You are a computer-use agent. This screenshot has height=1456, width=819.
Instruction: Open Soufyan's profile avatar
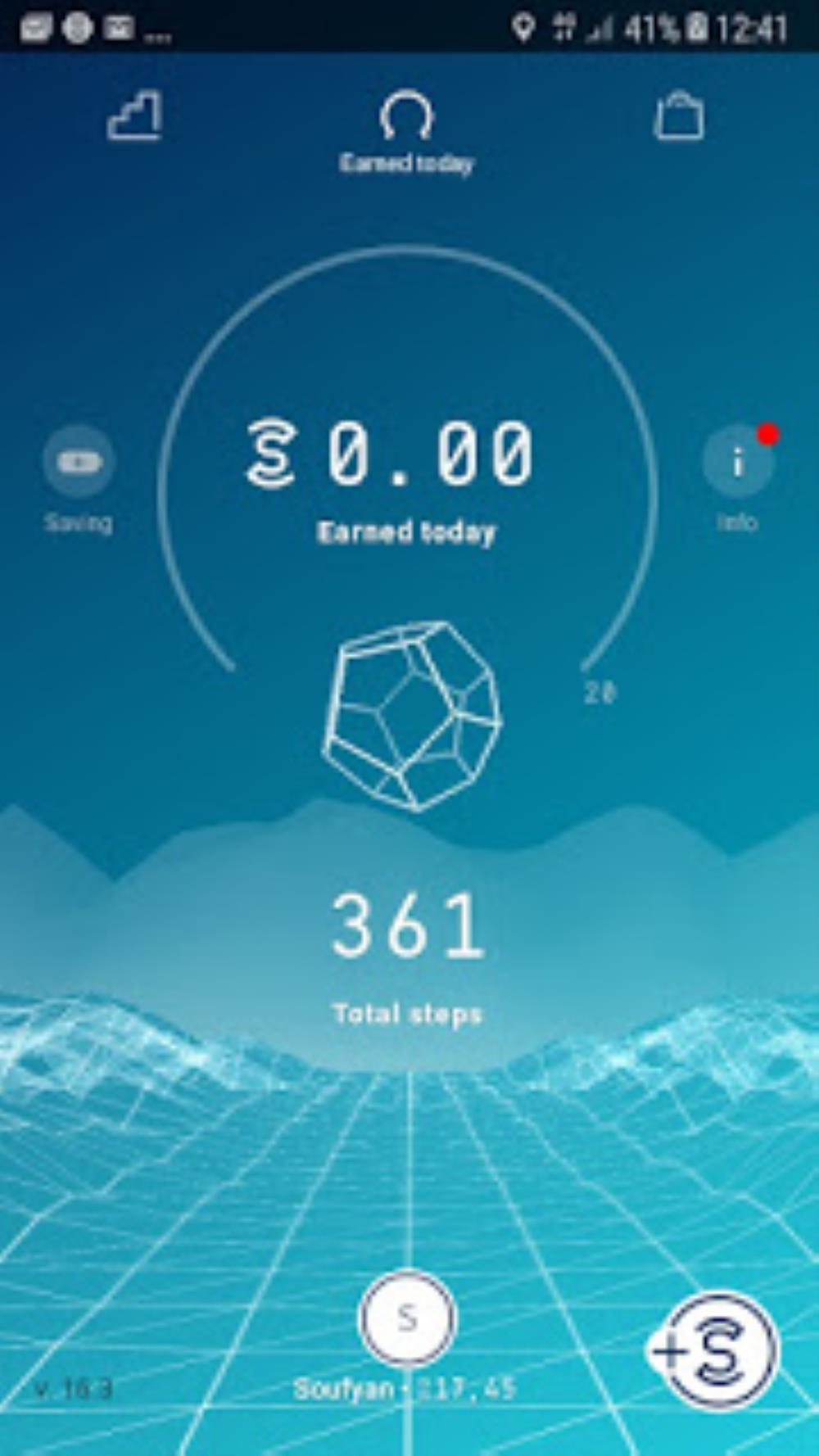pyautogui.click(x=407, y=1318)
